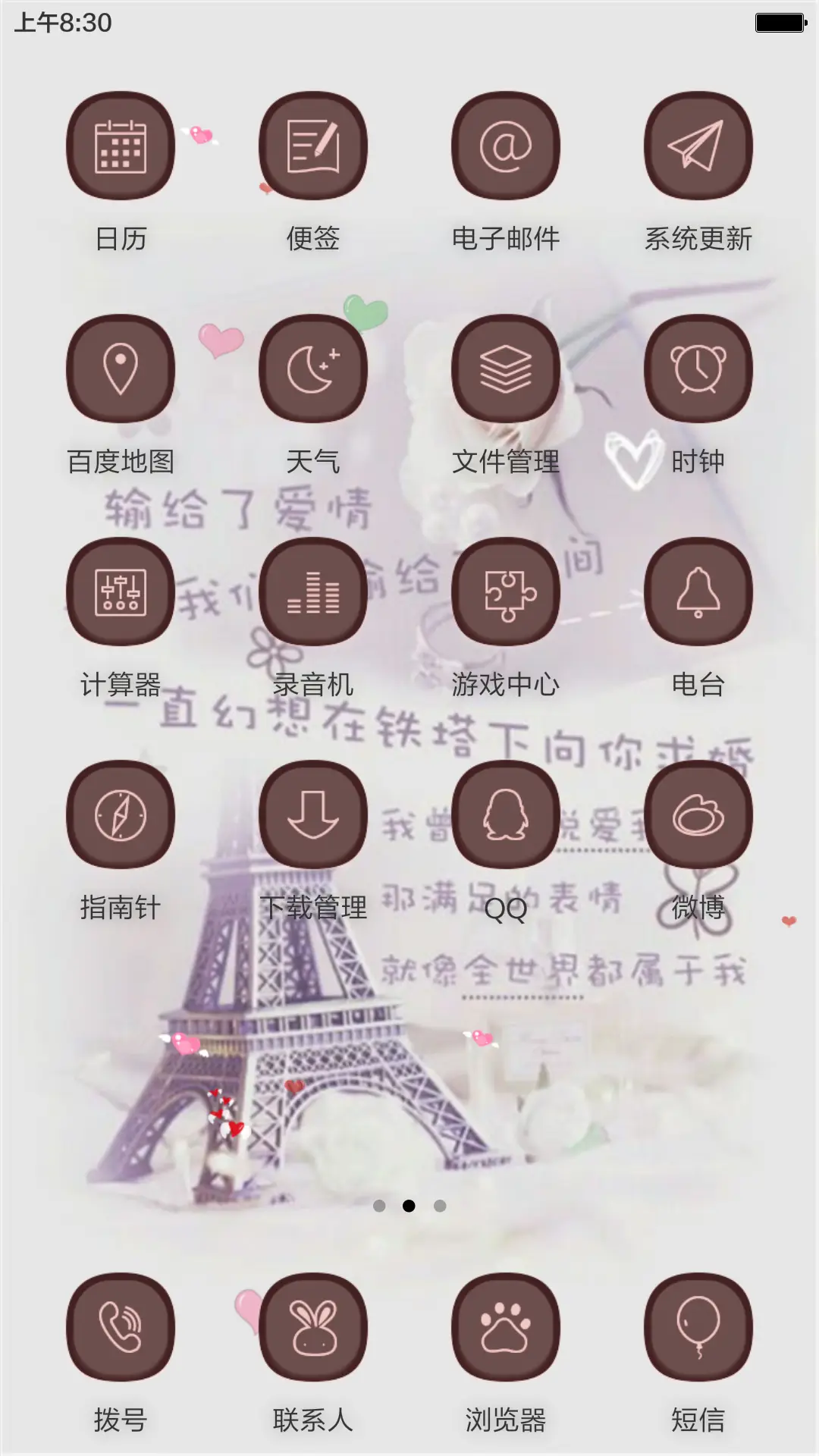
Task: Open the 文件管理 file manager
Action: pos(507,369)
